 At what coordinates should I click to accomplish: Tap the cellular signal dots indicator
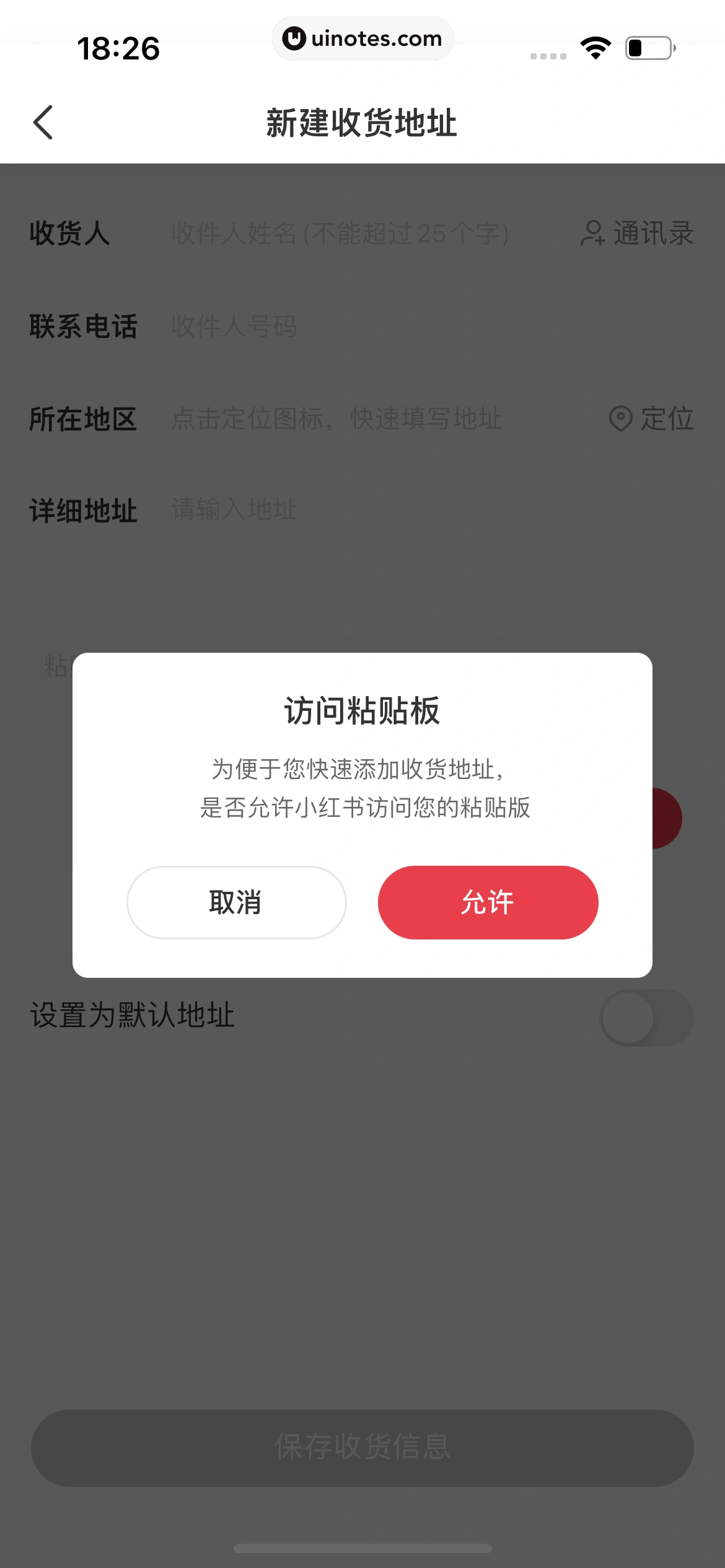point(548,56)
